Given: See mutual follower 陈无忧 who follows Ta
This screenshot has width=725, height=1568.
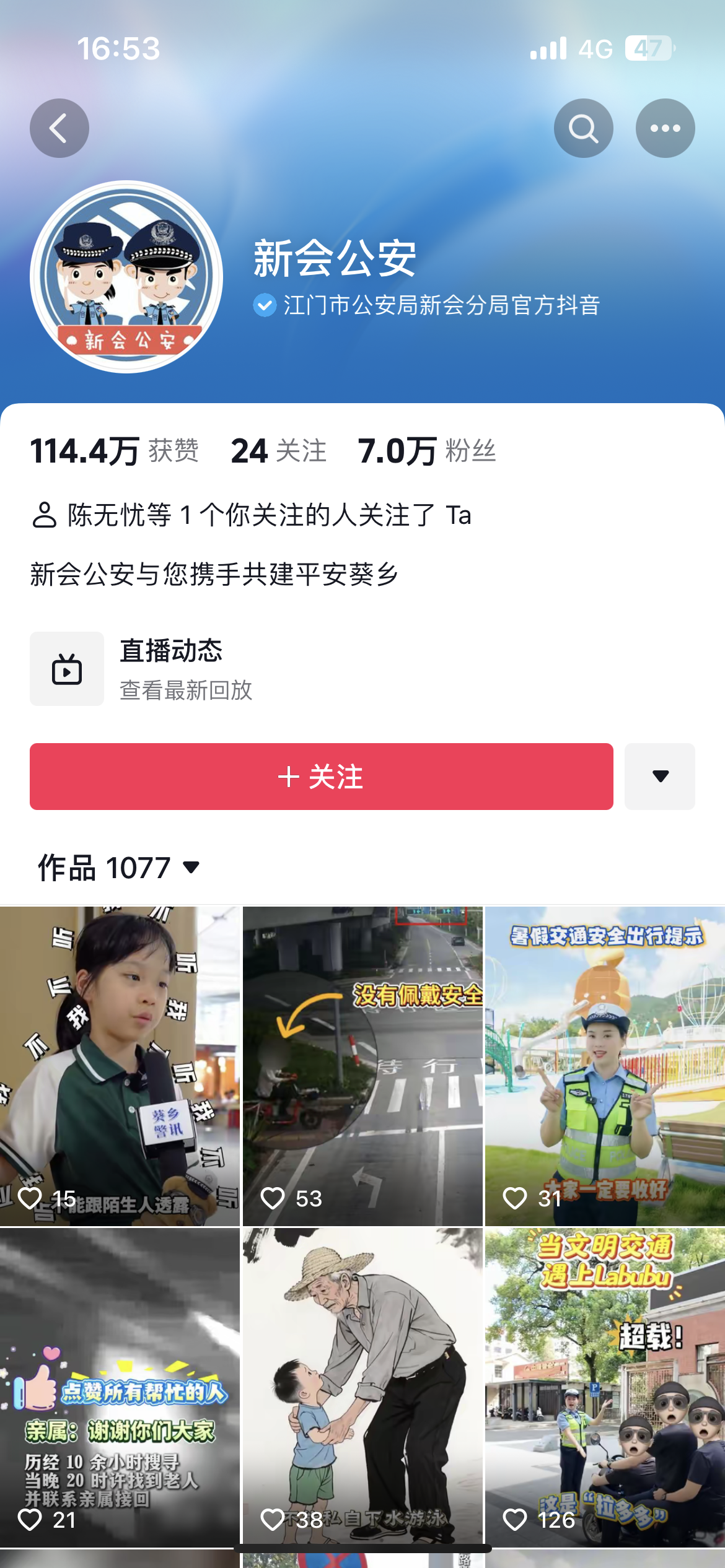Looking at the screenshot, I should [x=251, y=515].
